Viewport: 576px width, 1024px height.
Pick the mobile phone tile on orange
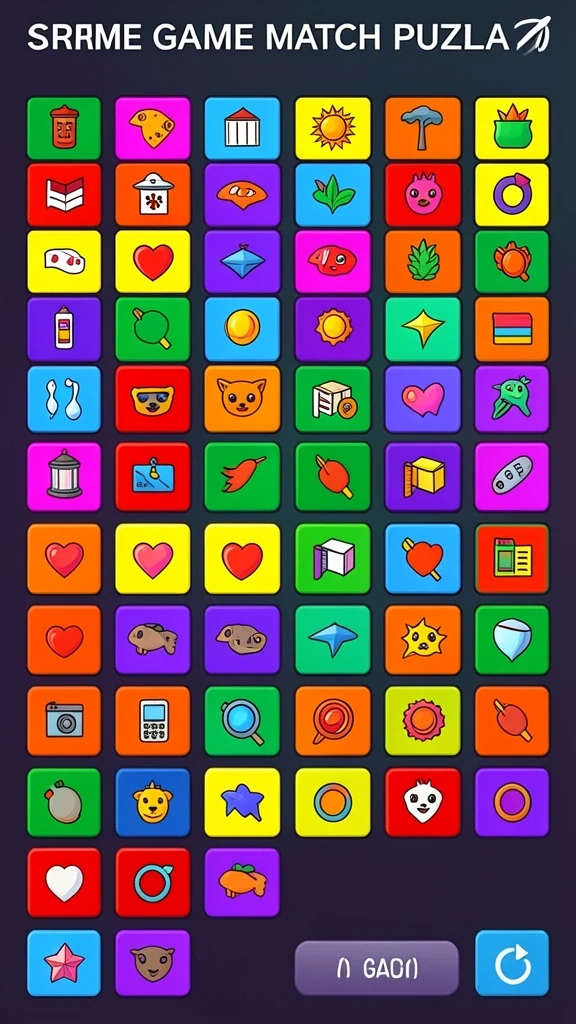click(x=153, y=720)
